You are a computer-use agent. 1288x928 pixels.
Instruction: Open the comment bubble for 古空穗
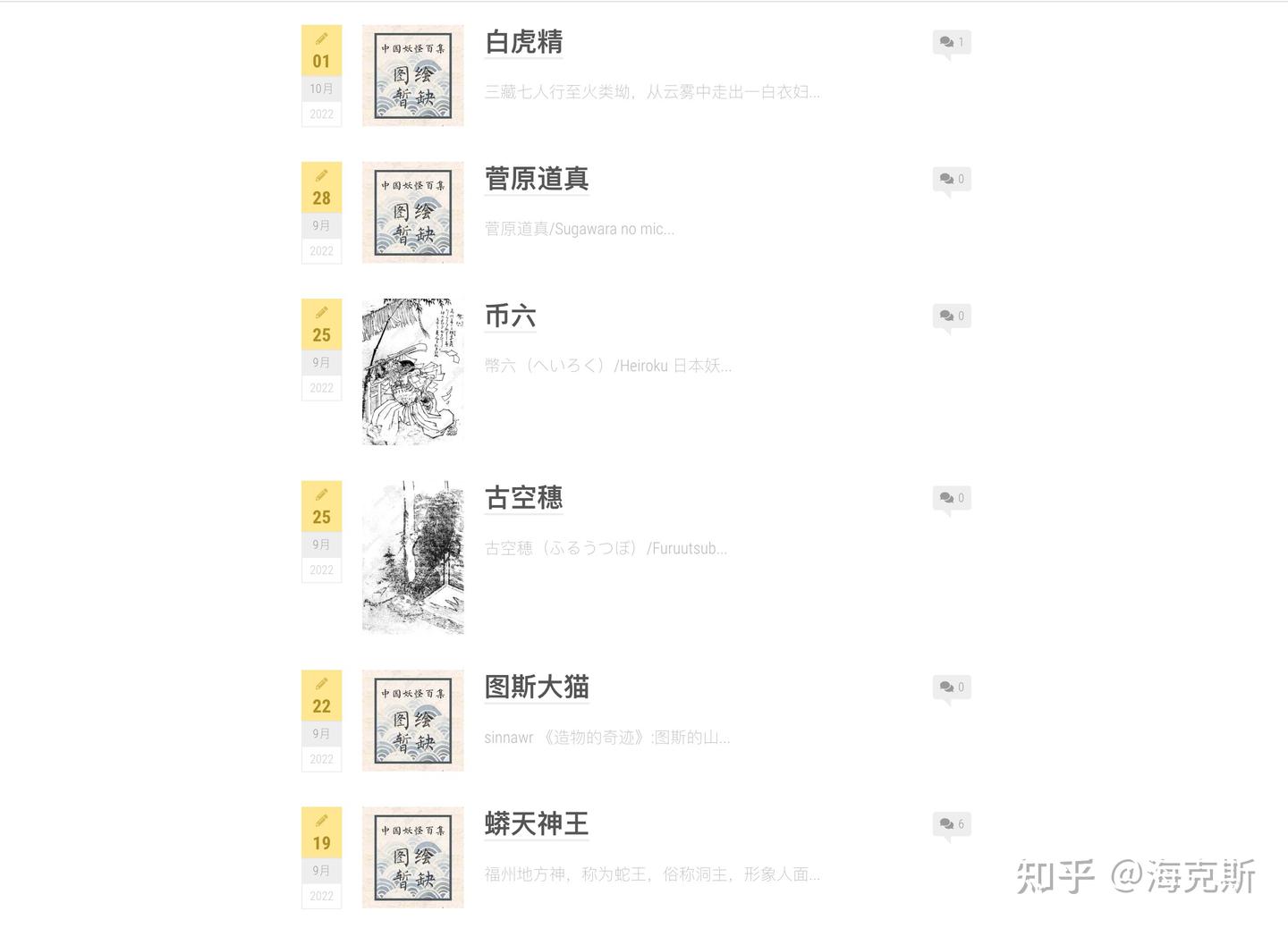(x=952, y=498)
